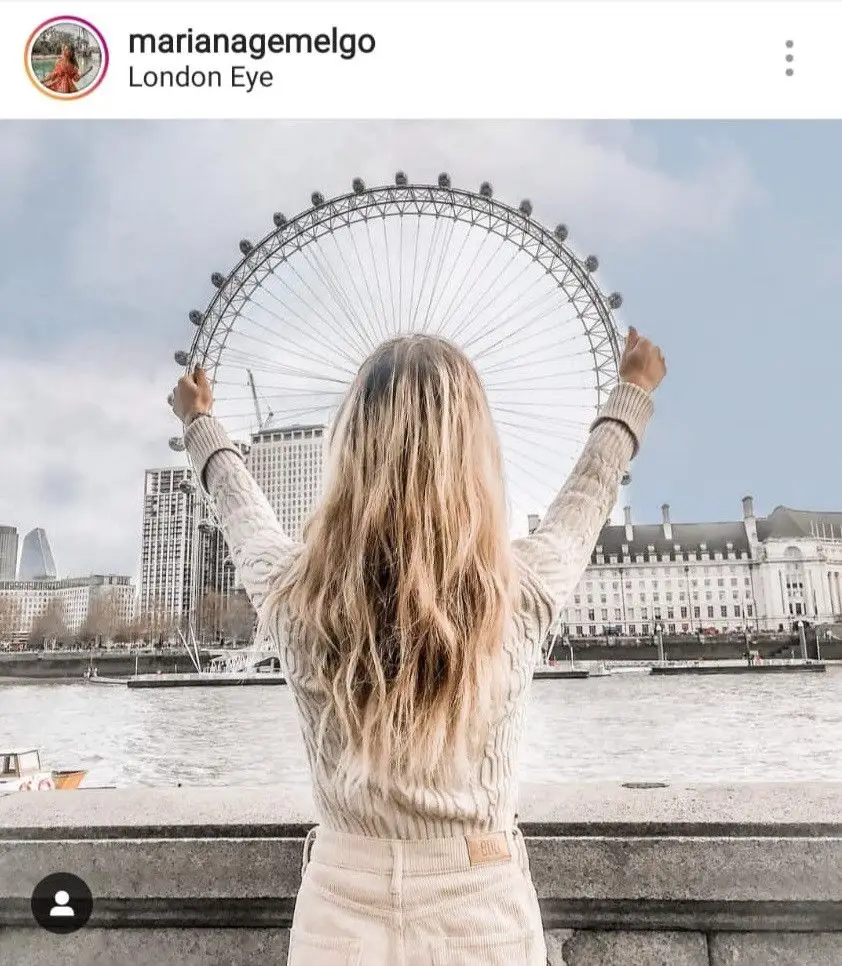The width and height of the screenshot is (842, 966).
Task: Show tagged people on the photo
Action: pos(62,902)
